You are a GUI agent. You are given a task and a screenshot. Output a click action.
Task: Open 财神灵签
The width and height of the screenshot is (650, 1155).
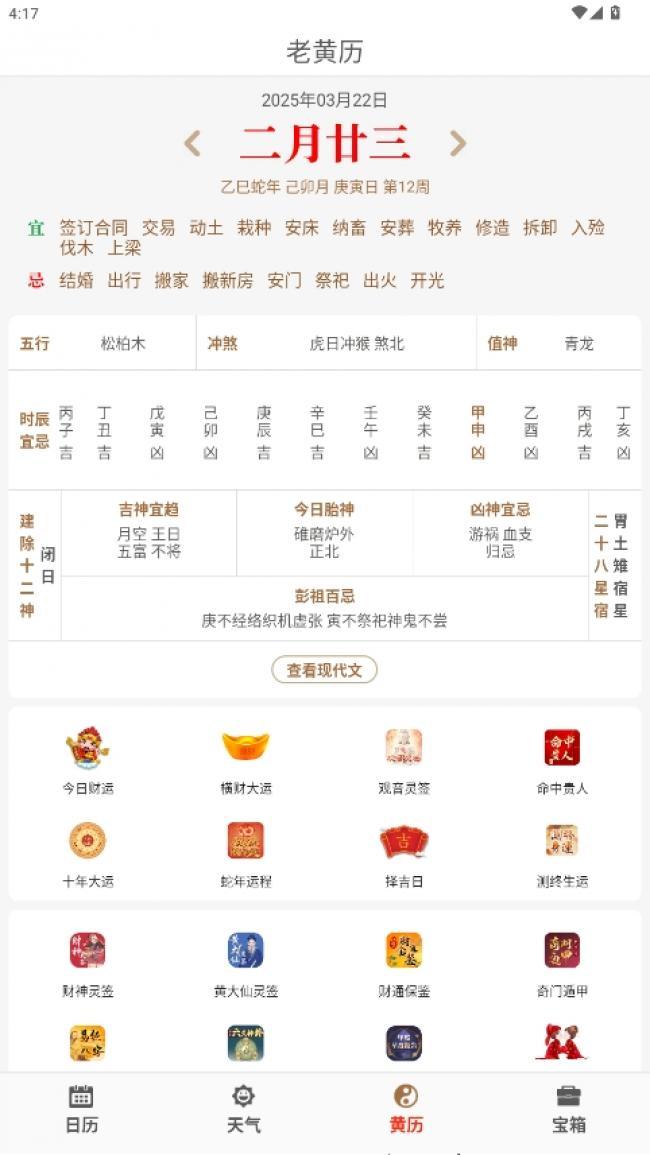click(x=88, y=962)
